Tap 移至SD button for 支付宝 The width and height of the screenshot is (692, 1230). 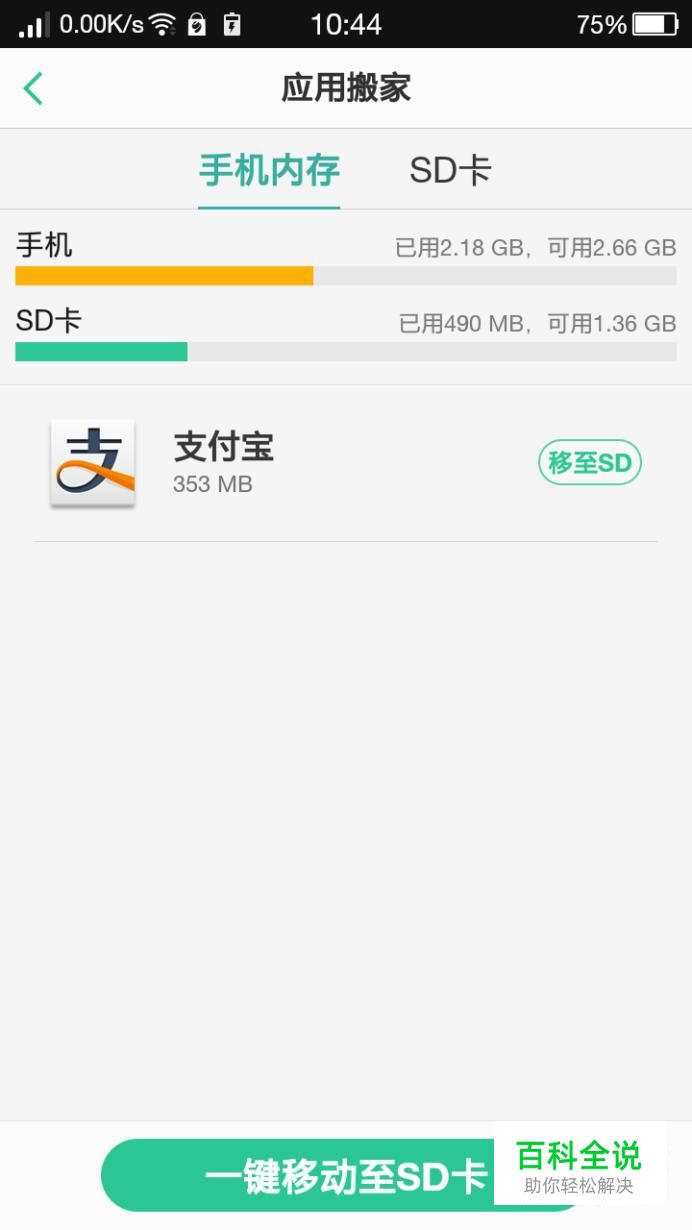point(590,463)
